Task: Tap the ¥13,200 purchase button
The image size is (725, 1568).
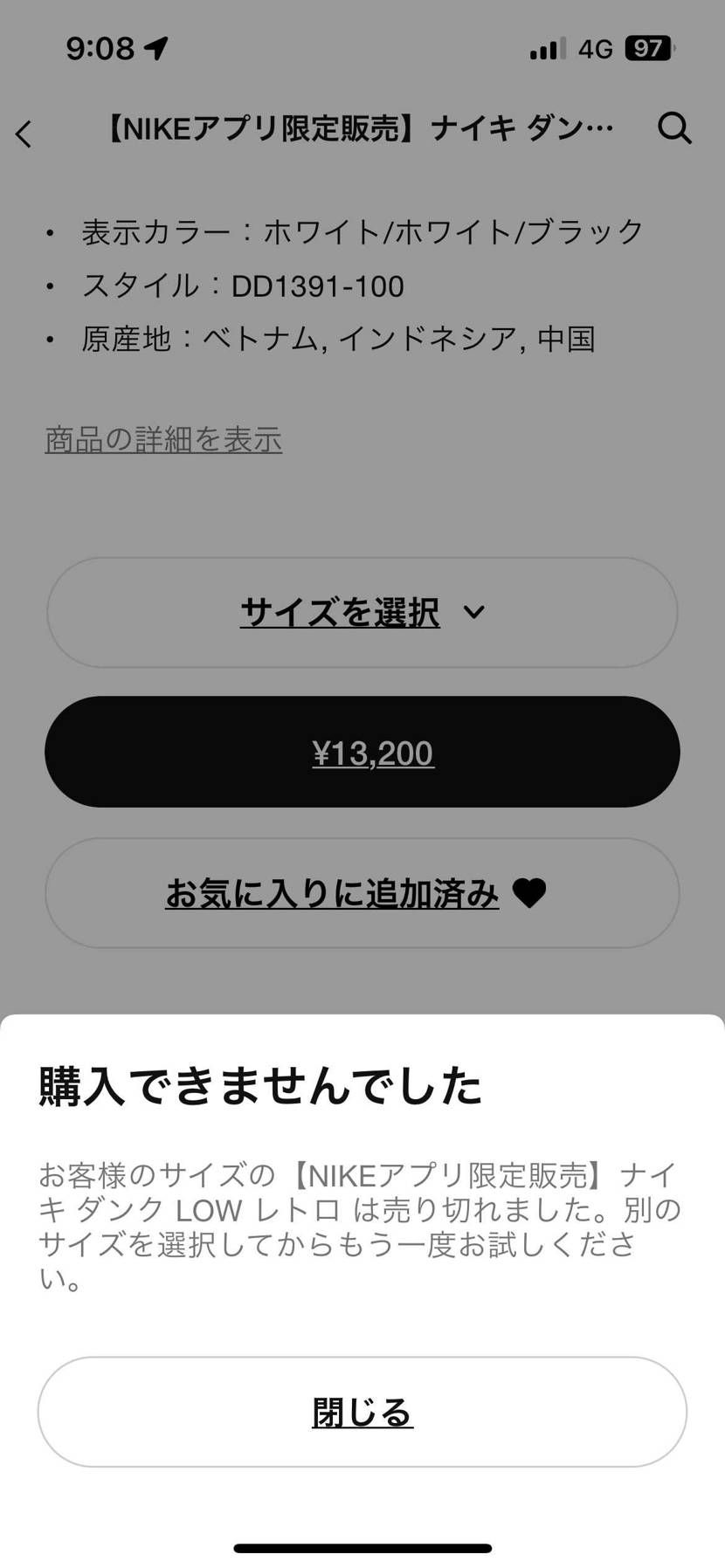Action: pos(362,752)
